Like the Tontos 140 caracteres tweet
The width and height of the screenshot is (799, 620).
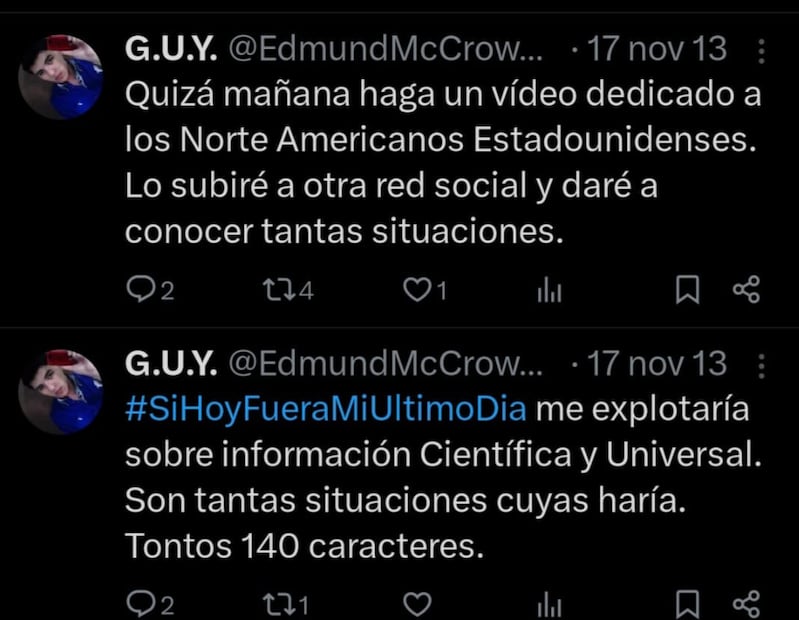(415, 603)
